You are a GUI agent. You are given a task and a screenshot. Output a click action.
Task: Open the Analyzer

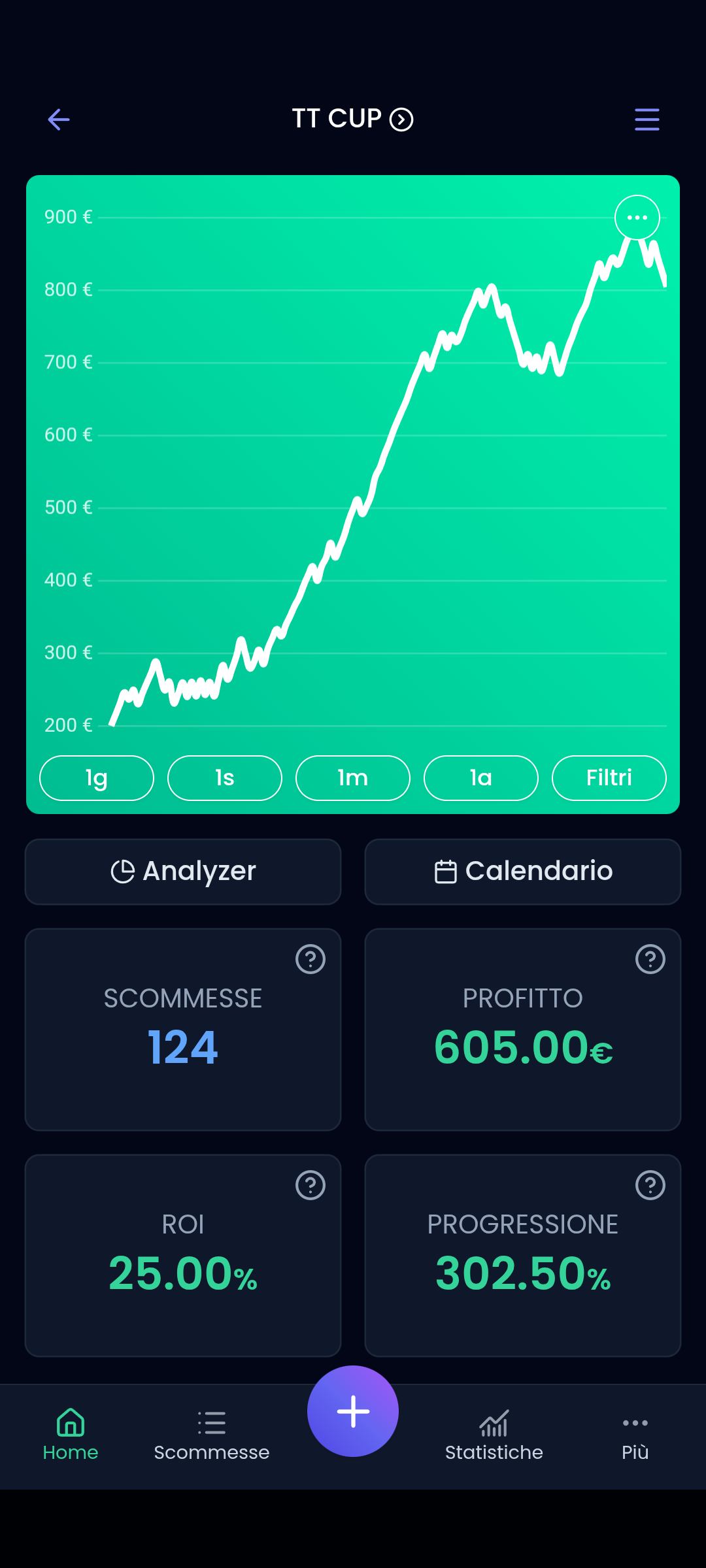coord(183,872)
